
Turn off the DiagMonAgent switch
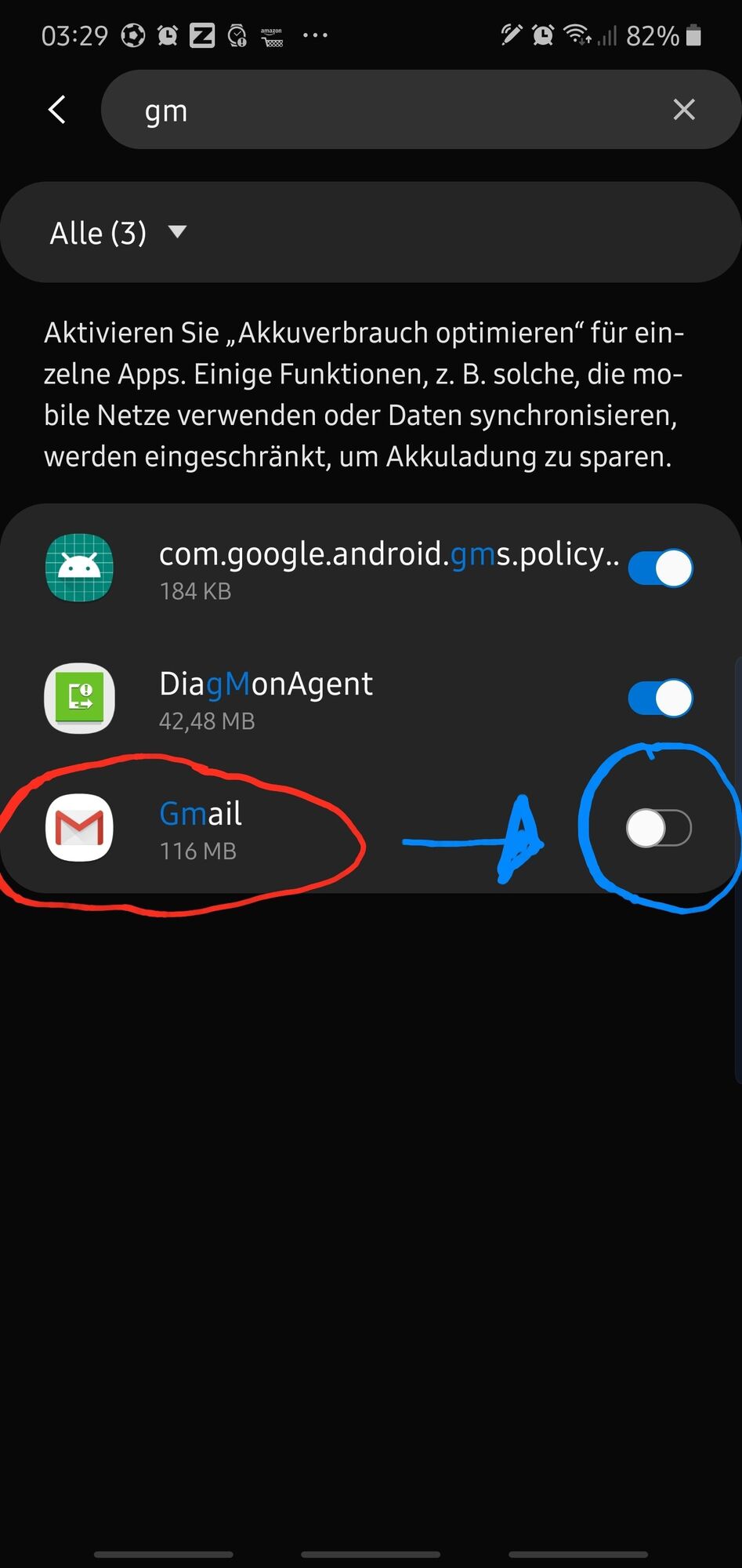click(661, 698)
